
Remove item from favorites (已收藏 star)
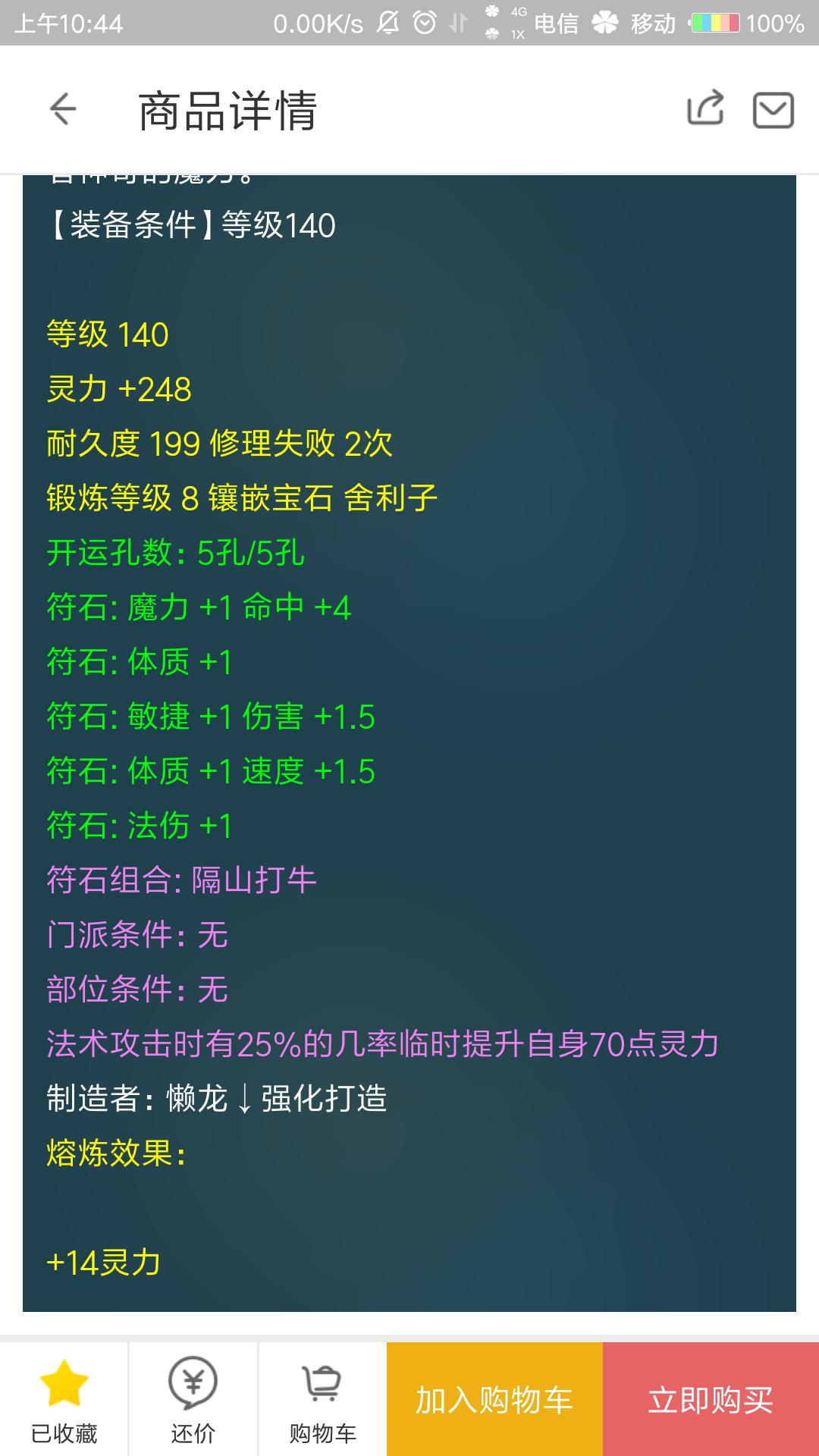click(64, 1399)
